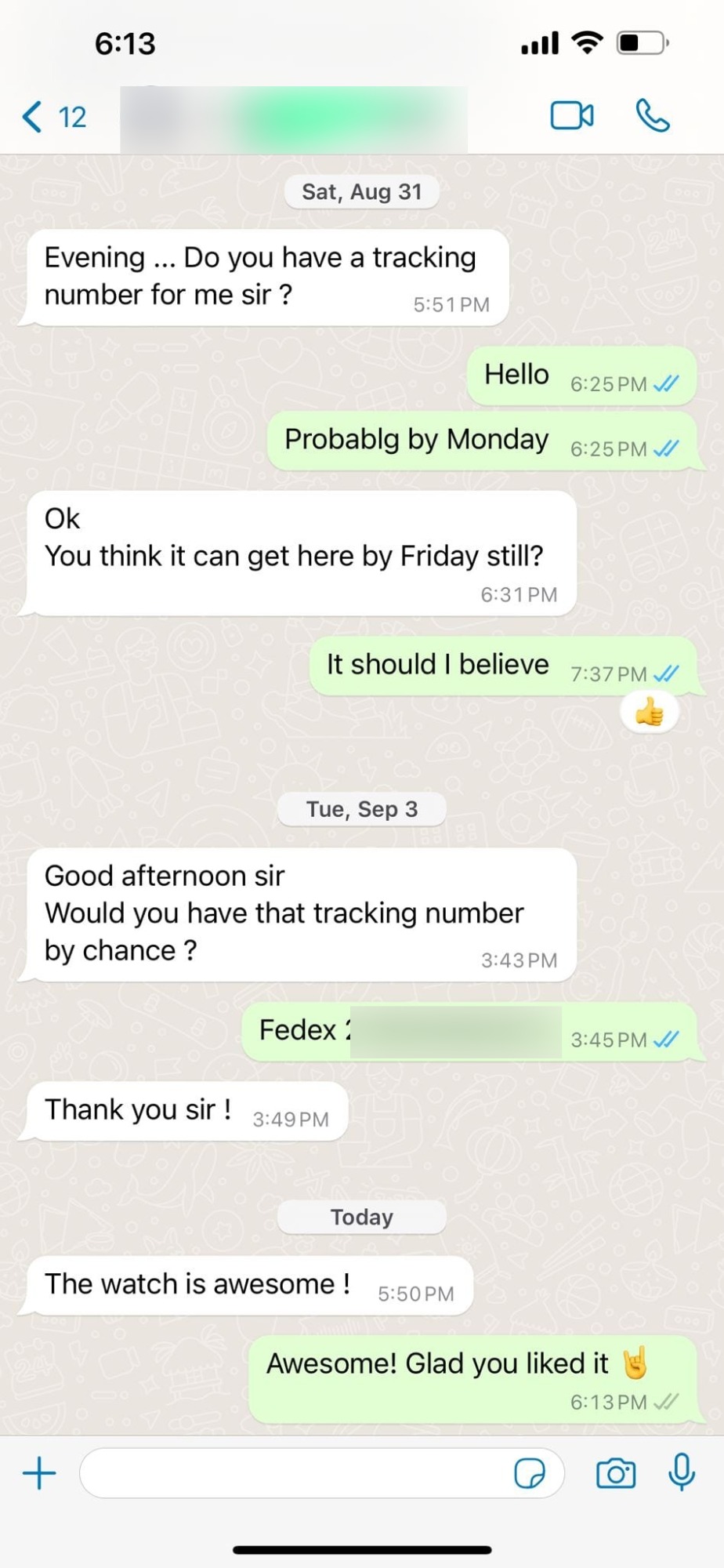The width and height of the screenshot is (724, 1568).
Task: View the thumbs-up reaction details
Action: pos(649,713)
